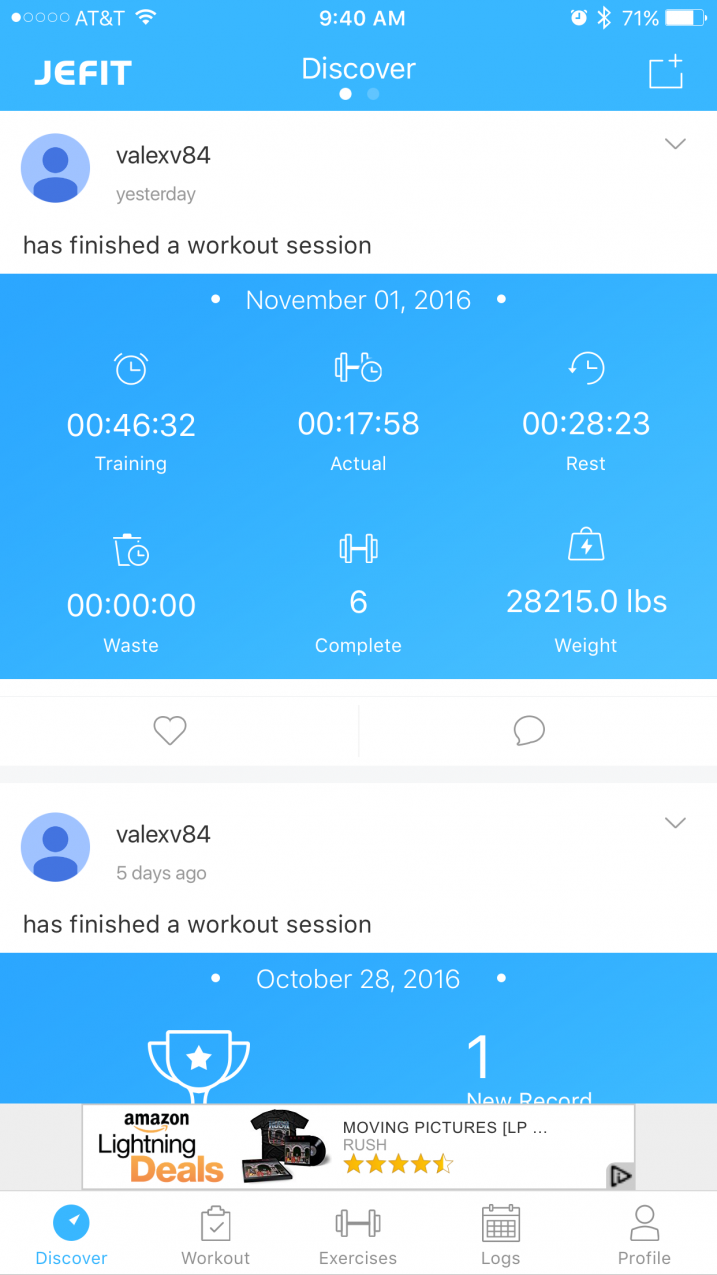Switch to the Profile tab

(644, 1235)
